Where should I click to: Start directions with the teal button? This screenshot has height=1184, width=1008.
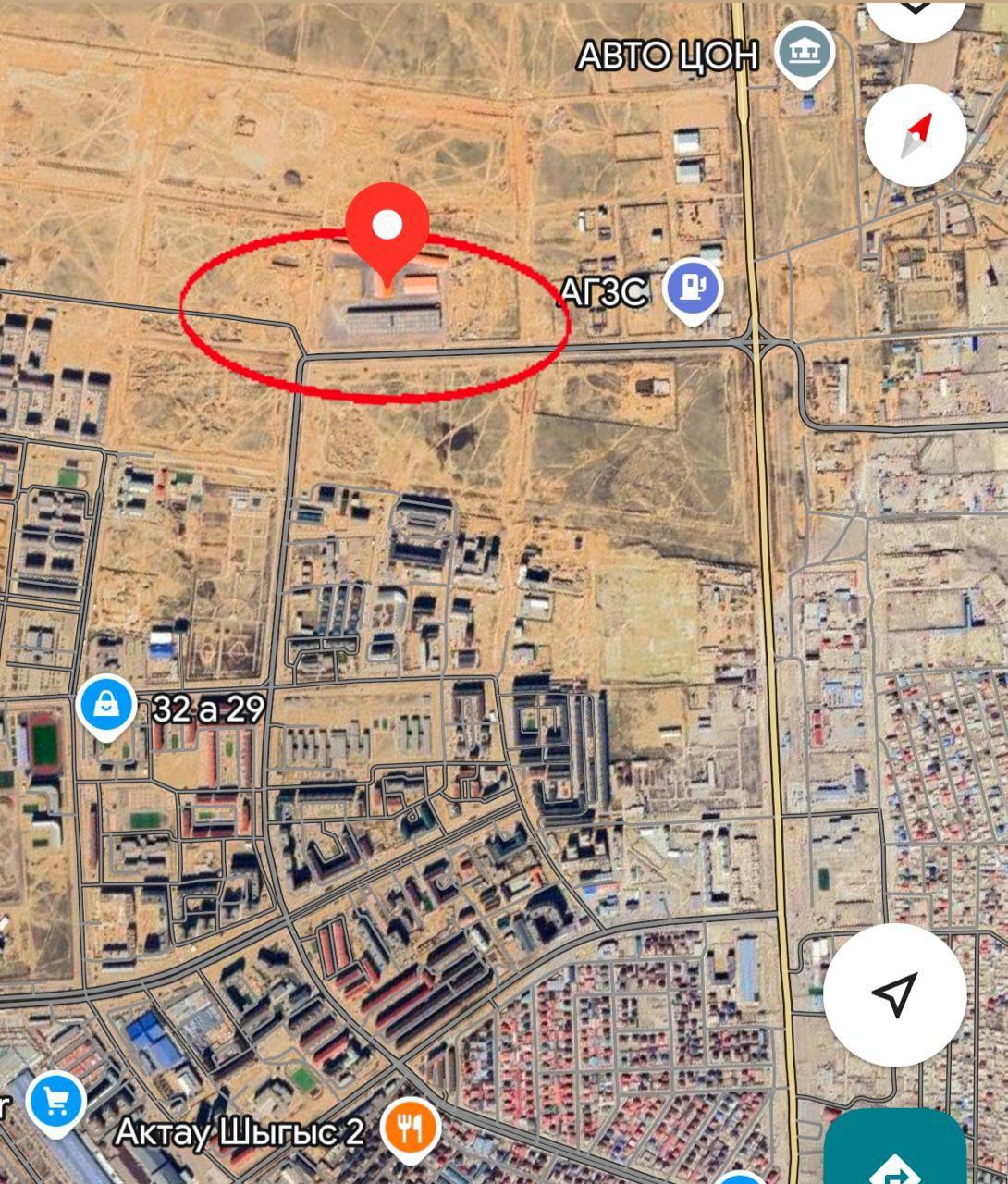[x=892, y=1156]
